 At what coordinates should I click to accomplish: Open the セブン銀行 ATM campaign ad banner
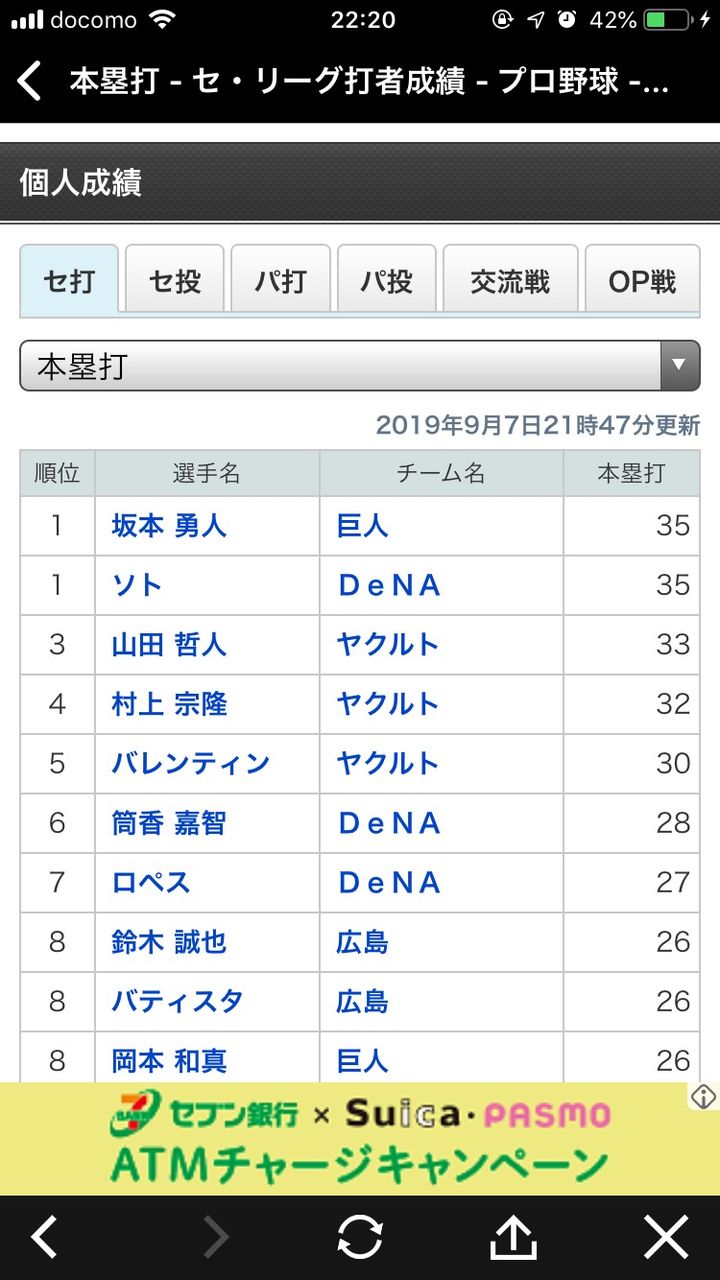pyautogui.click(x=360, y=1139)
